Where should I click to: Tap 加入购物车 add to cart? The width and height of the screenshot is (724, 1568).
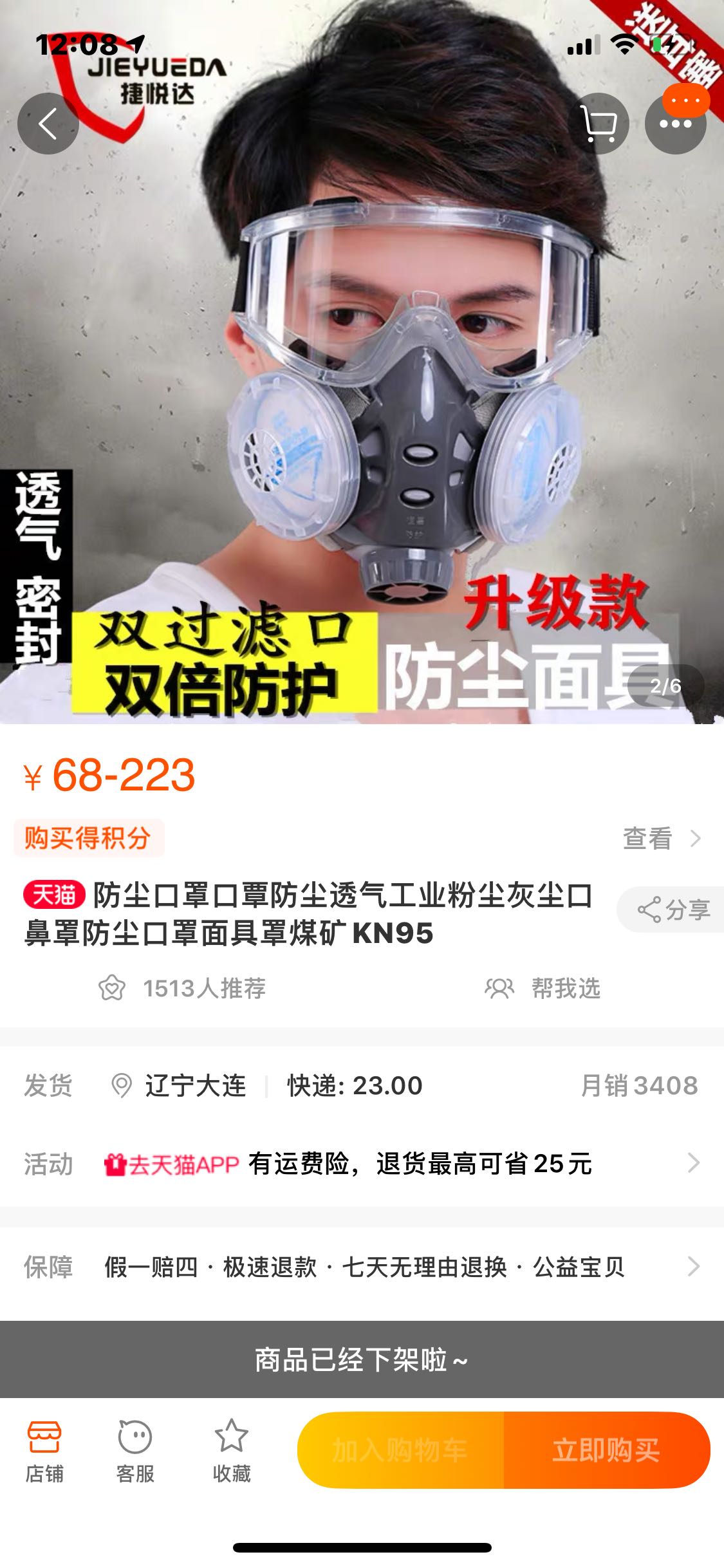tap(400, 1450)
